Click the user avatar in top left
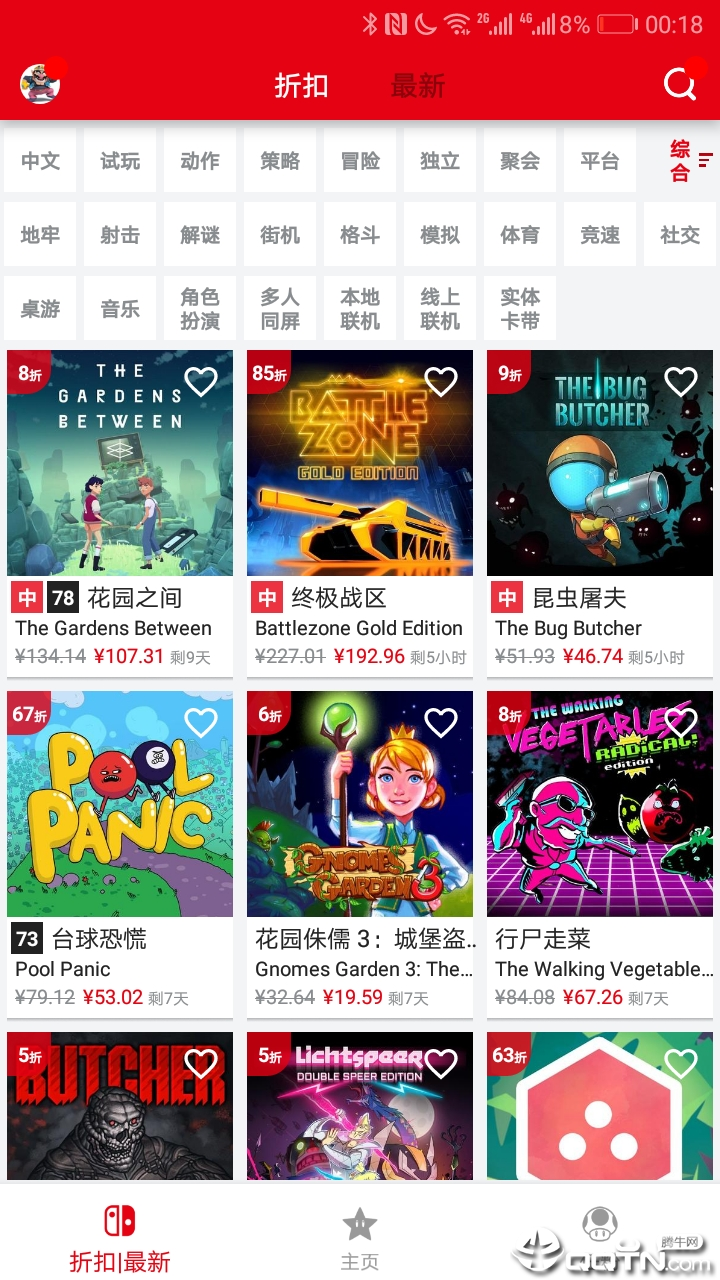 tap(38, 84)
